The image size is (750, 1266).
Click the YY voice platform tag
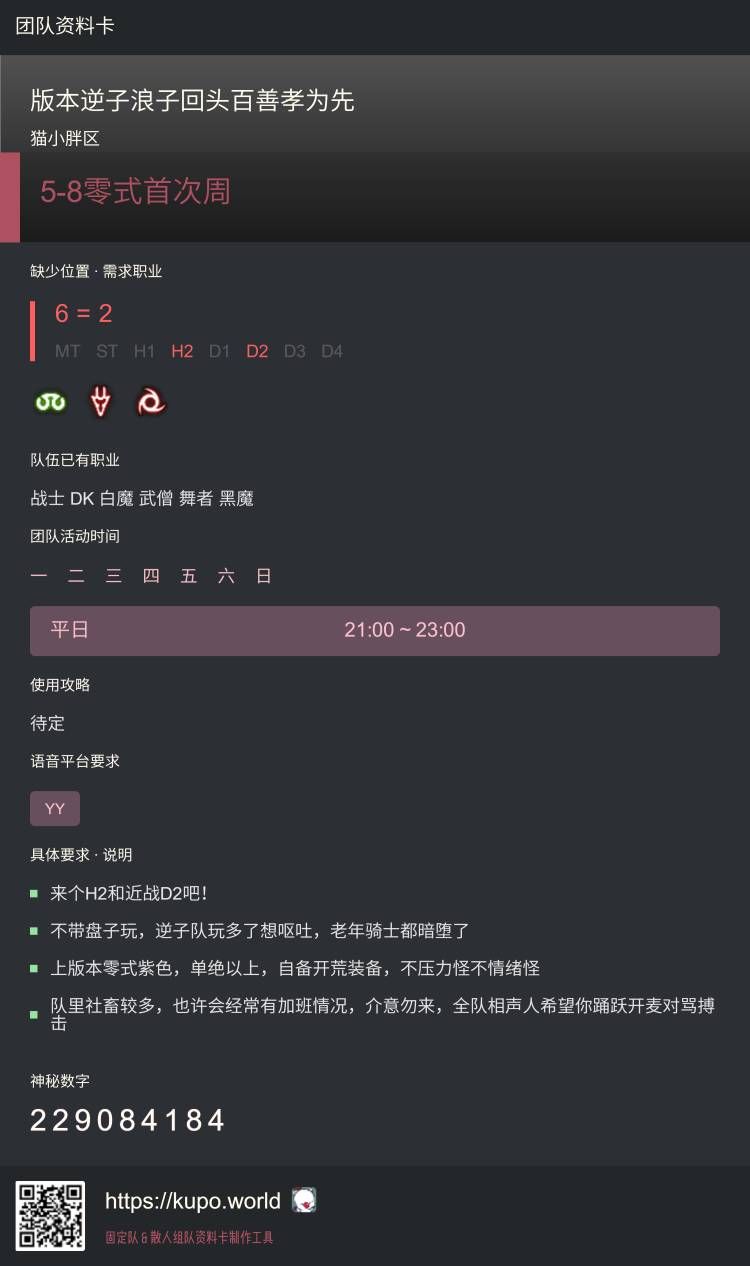55,808
